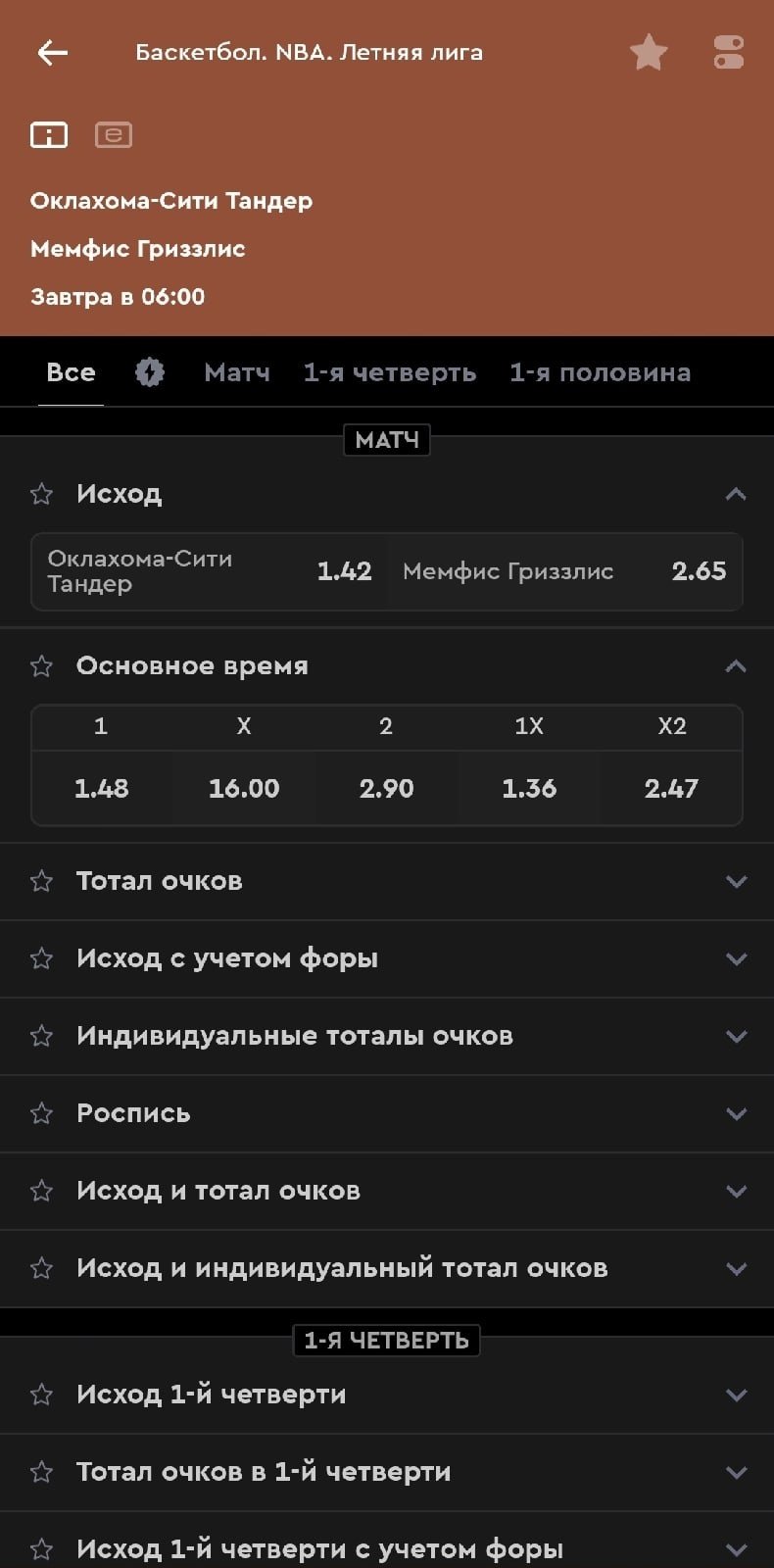774x1568 pixels.
Task: Star the Исход и тотал очков market
Action: (41, 1191)
